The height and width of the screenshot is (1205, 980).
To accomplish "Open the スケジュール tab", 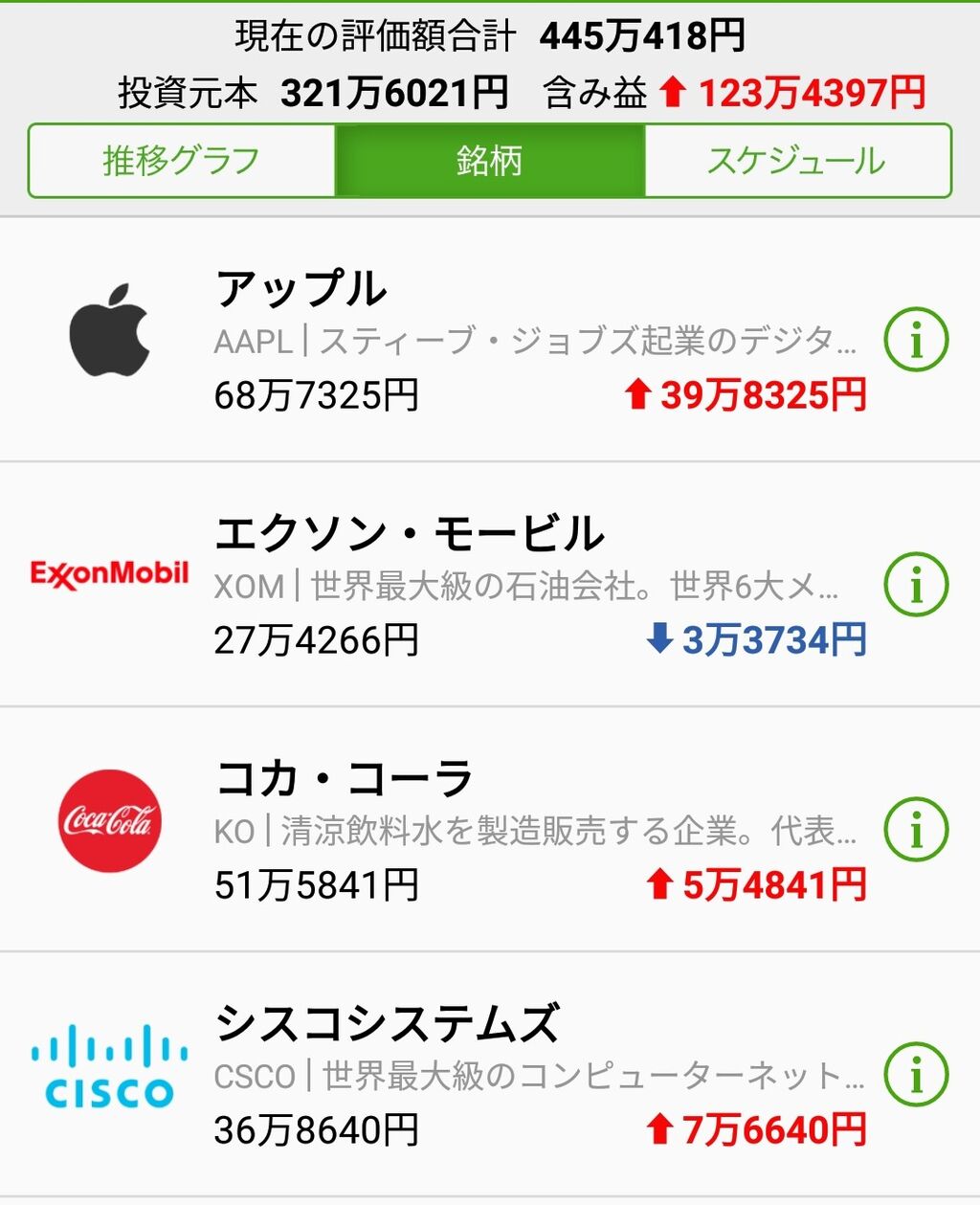I will click(797, 161).
